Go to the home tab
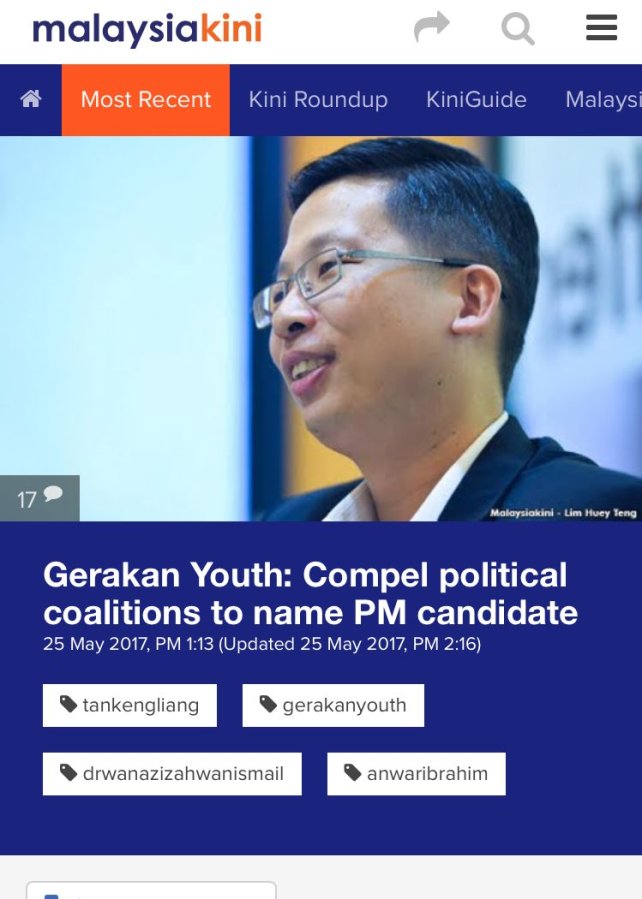642x899 pixels. pyautogui.click(x=31, y=99)
